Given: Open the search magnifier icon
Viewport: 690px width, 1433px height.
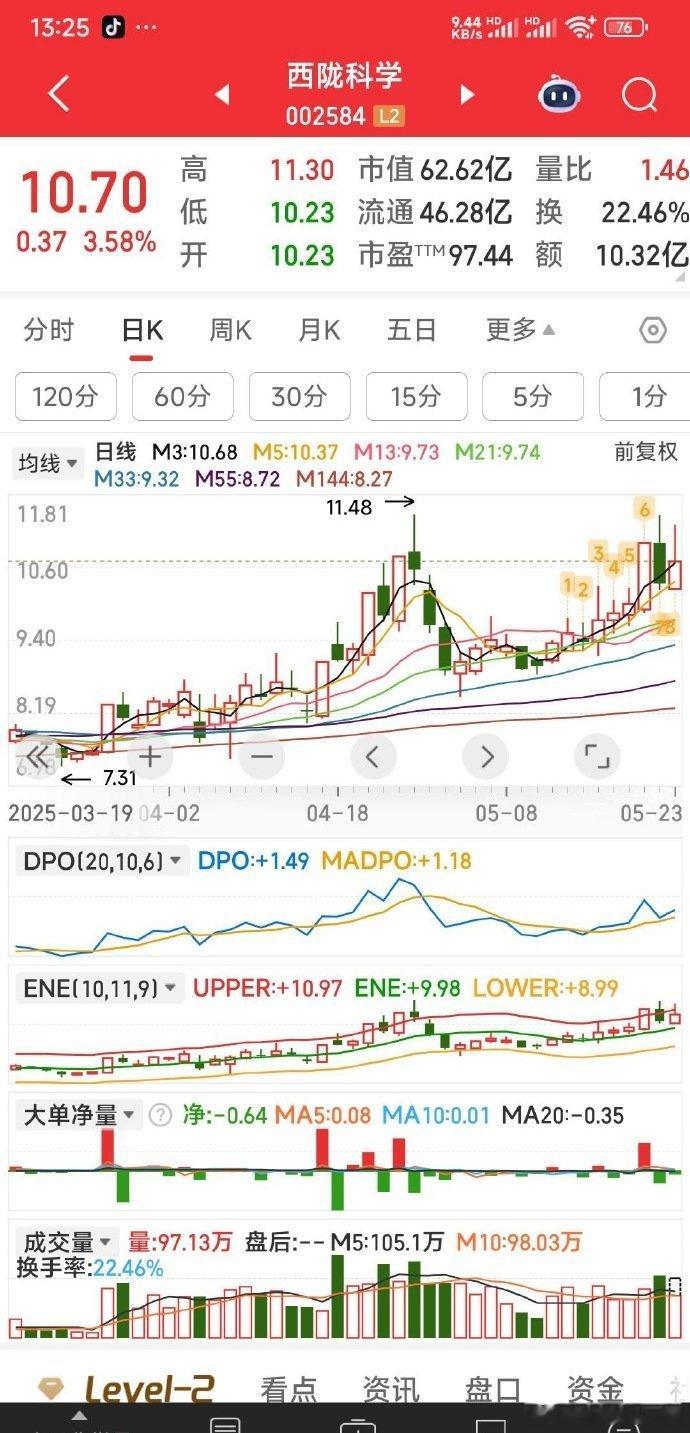Looking at the screenshot, I should [x=638, y=96].
